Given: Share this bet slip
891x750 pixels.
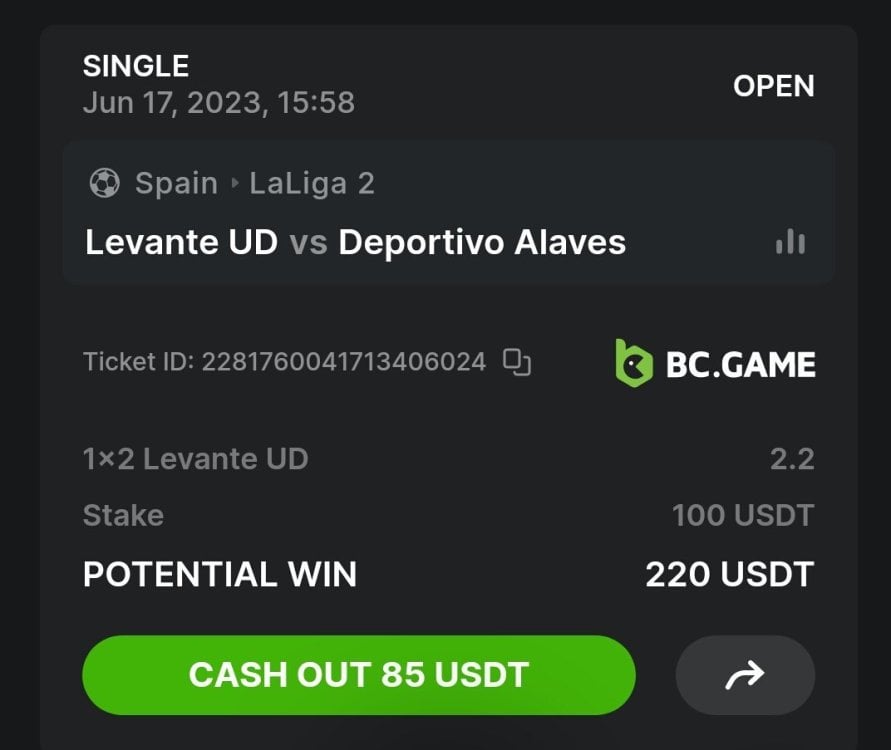Looking at the screenshot, I should point(745,676).
